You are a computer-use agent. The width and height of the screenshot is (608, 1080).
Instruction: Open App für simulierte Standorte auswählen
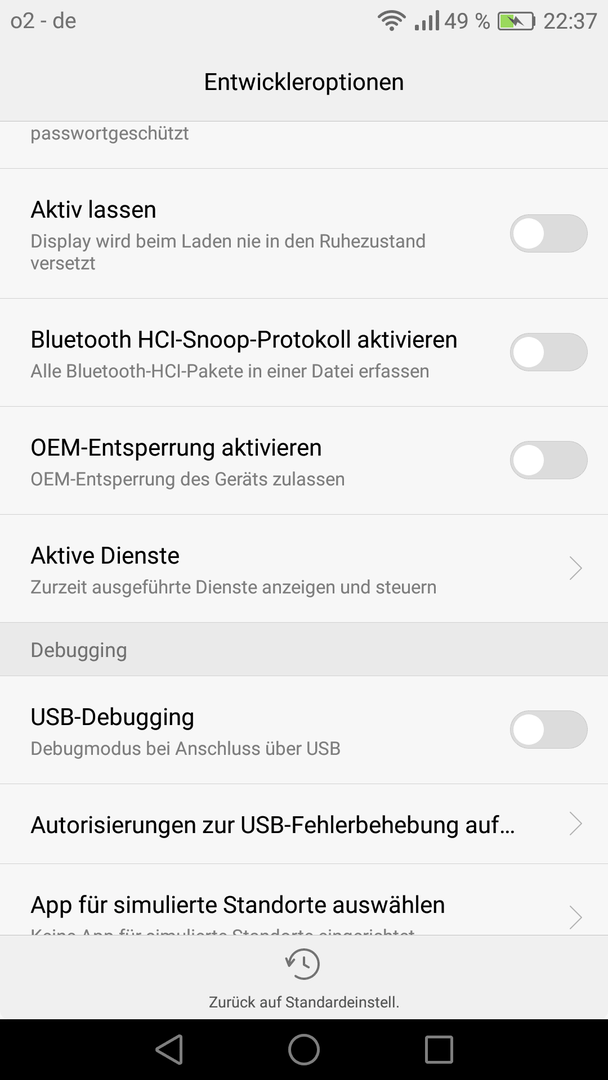pyautogui.click(x=304, y=900)
